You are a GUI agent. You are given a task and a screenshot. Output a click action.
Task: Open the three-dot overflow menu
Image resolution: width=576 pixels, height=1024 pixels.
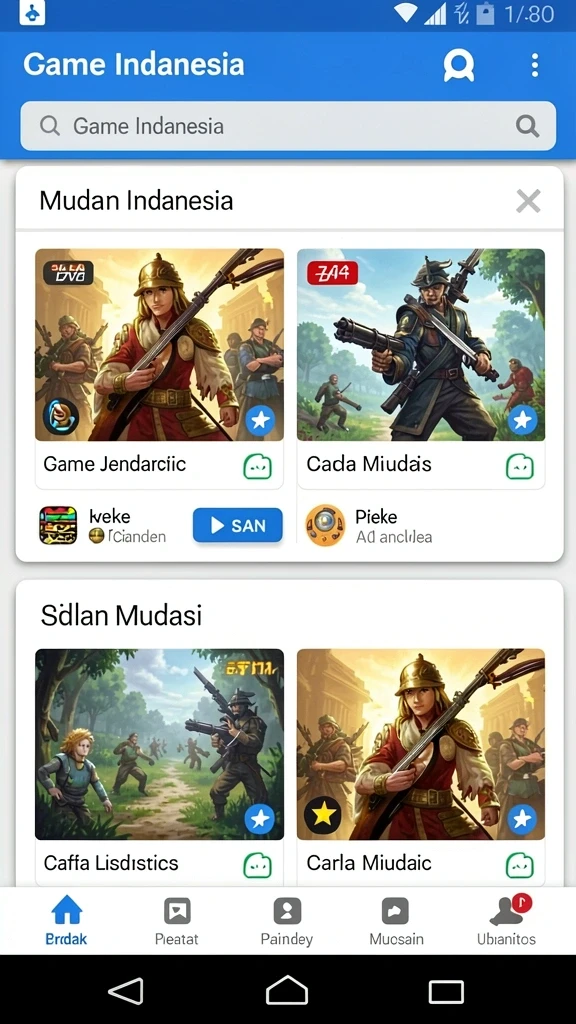(535, 65)
